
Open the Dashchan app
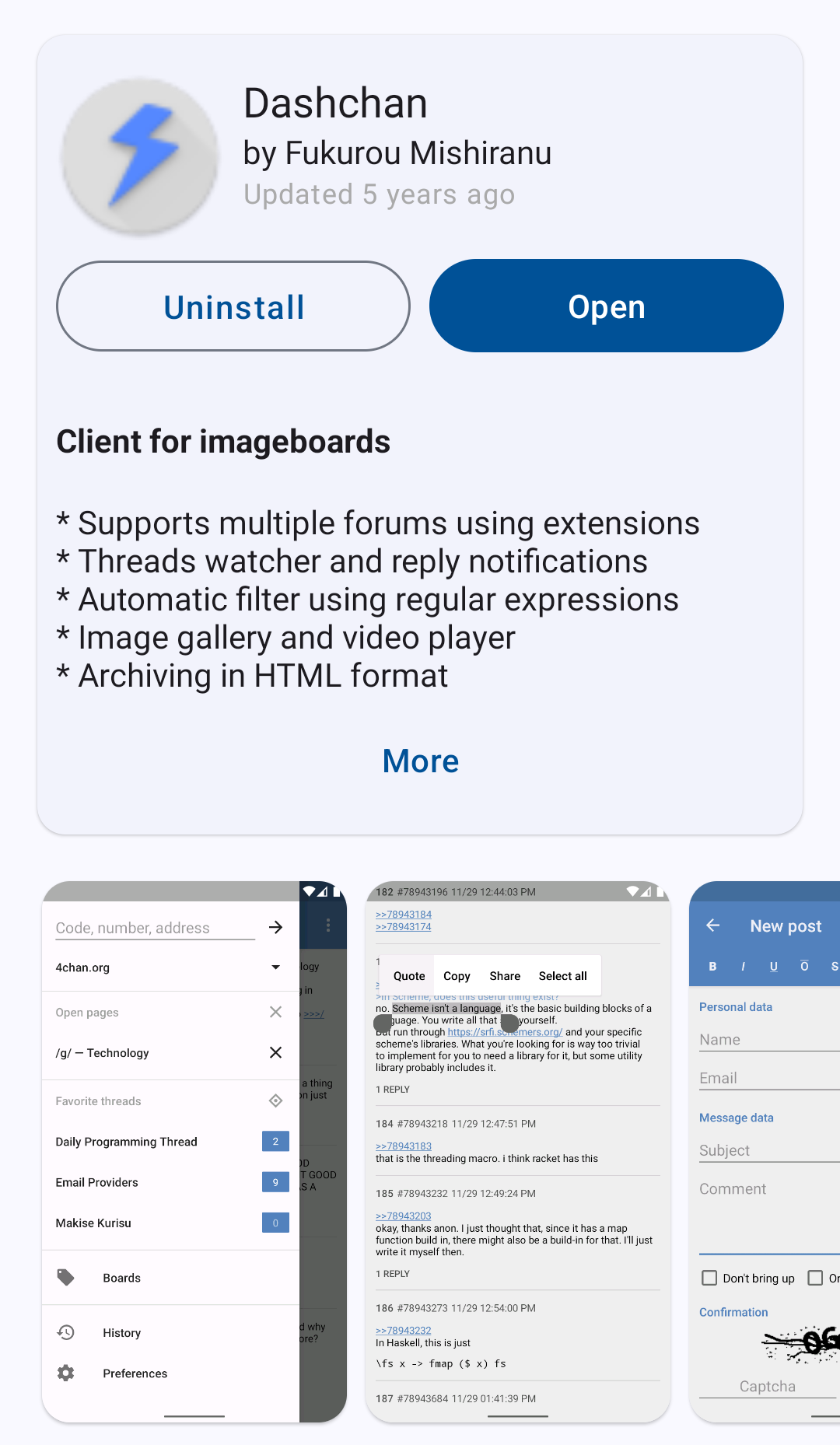point(606,306)
